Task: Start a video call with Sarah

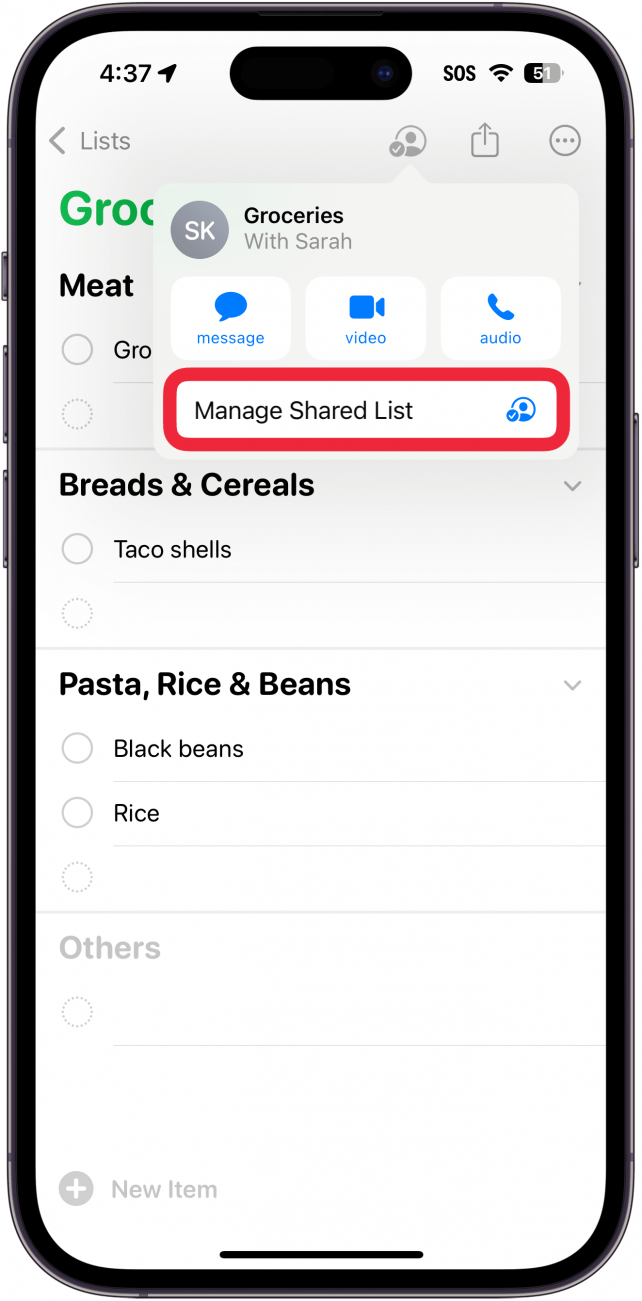Action: (365, 318)
